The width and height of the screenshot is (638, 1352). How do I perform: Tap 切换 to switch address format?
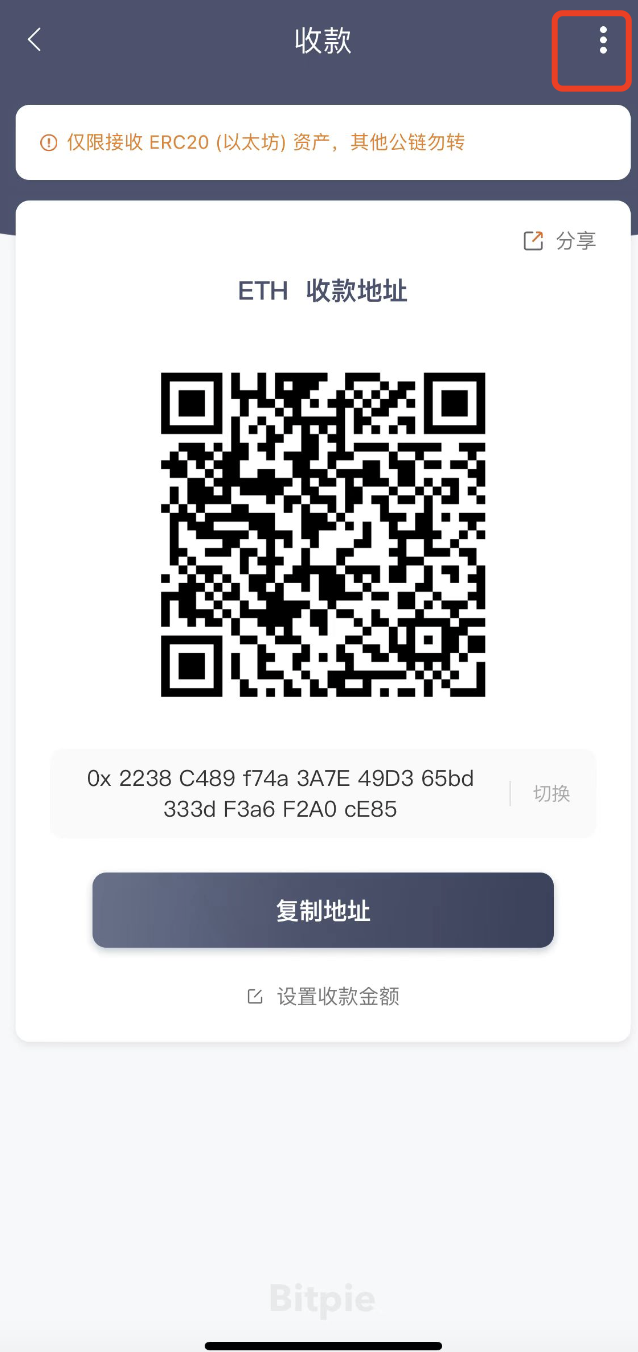point(551,794)
